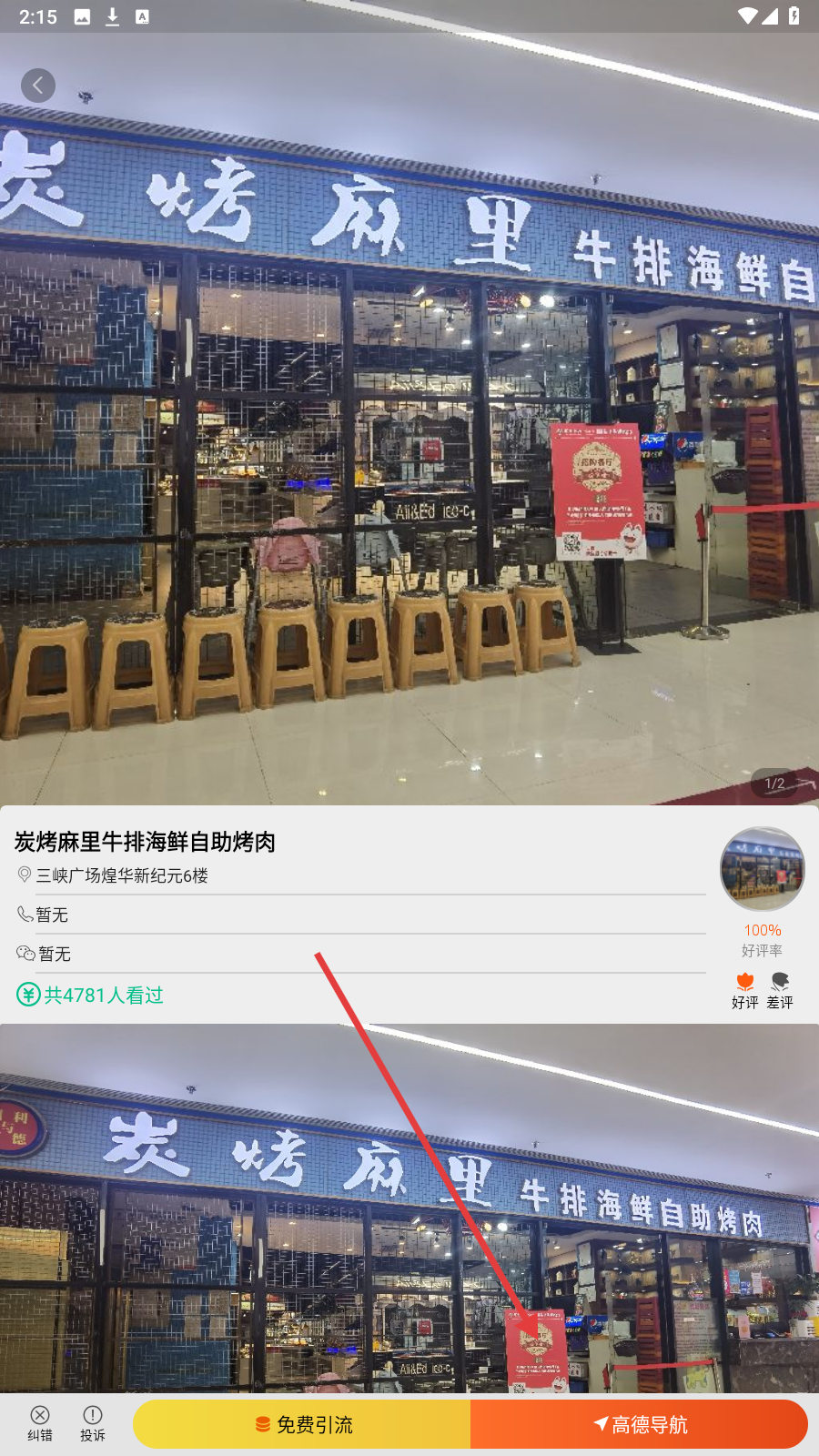This screenshot has width=819, height=1456.
Task: Open the second storefront photo below
Action: [409, 1210]
